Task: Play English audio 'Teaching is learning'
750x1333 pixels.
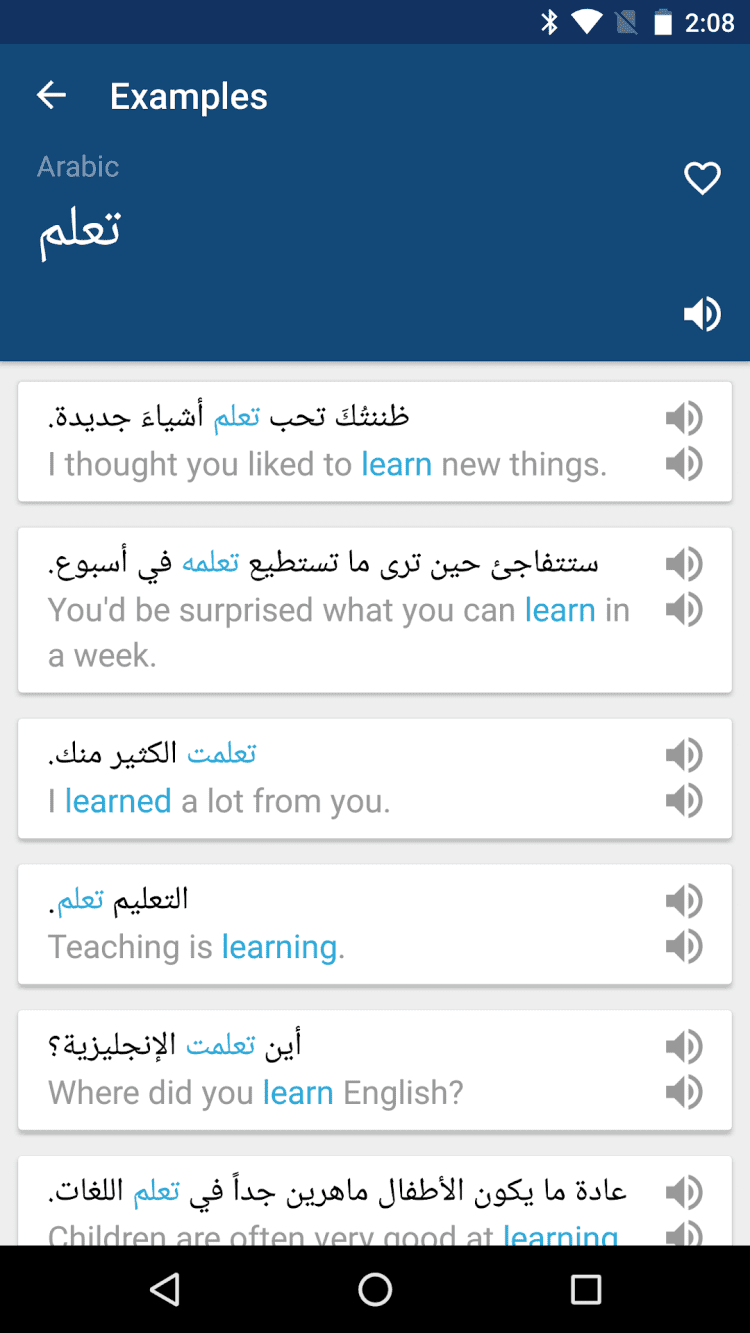Action: (x=684, y=946)
